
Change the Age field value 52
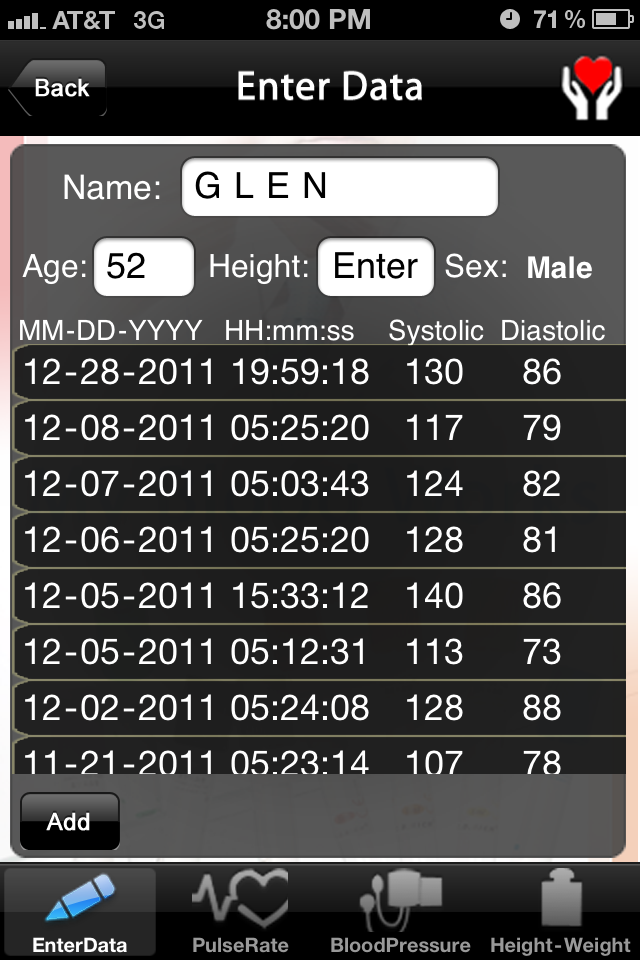click(143, 266)
